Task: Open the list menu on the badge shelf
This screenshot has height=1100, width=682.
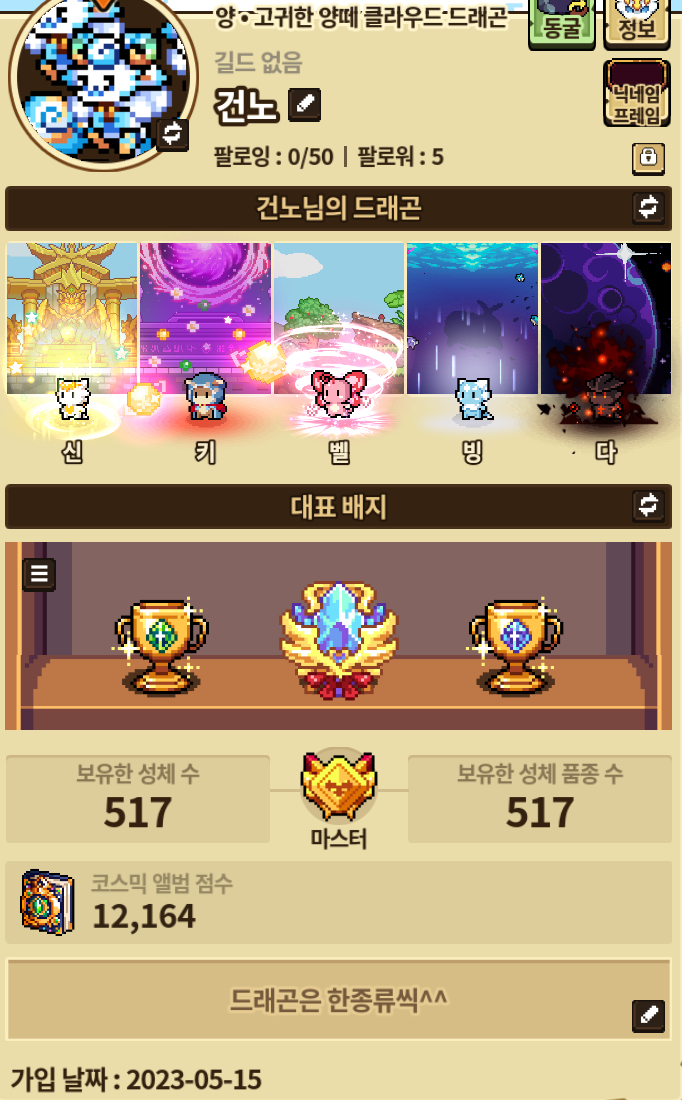Action: click(39, 574)
